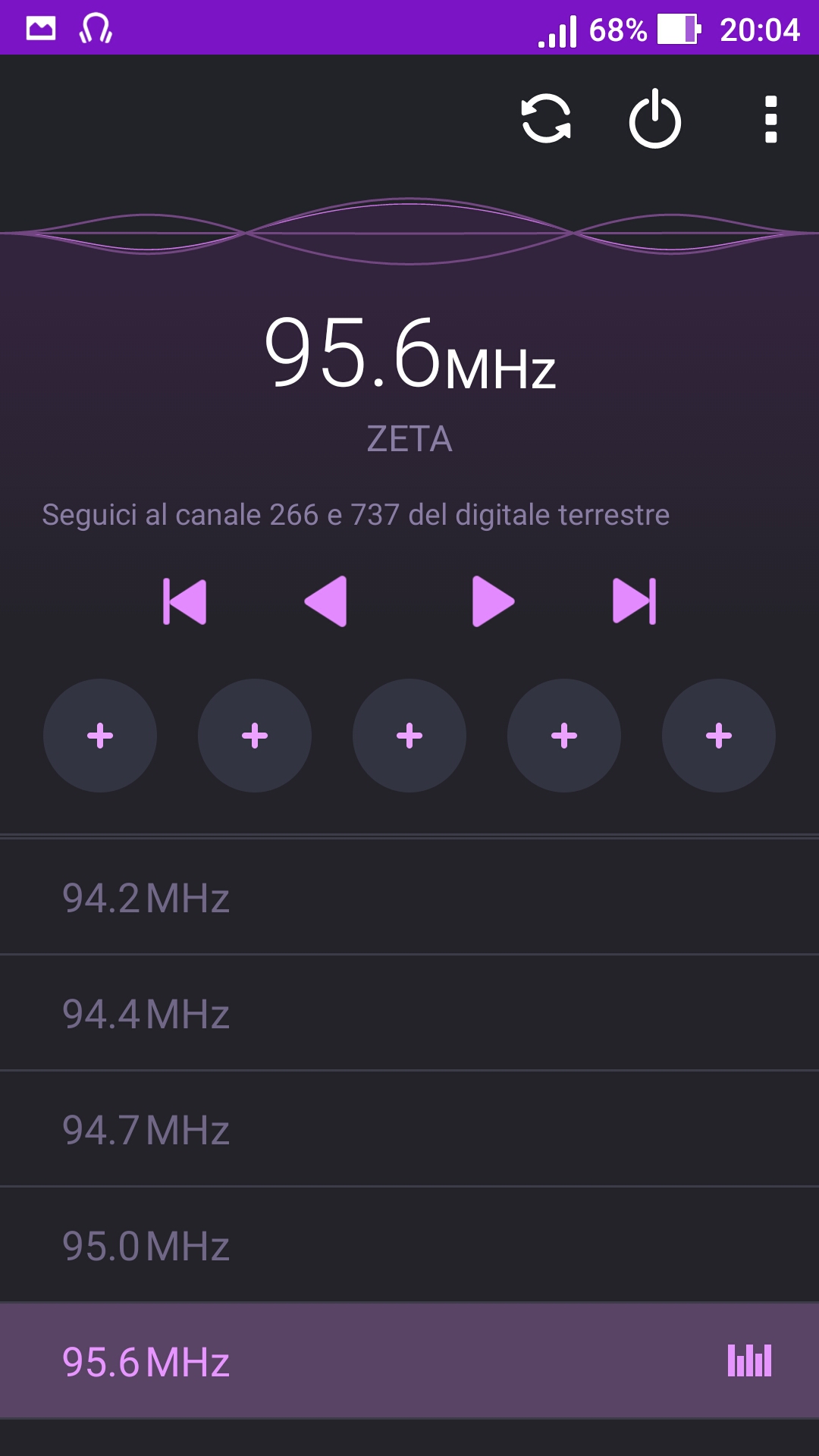Add a favorite in the middle plus slot
819x1456 pixels.
pos(409,736)
